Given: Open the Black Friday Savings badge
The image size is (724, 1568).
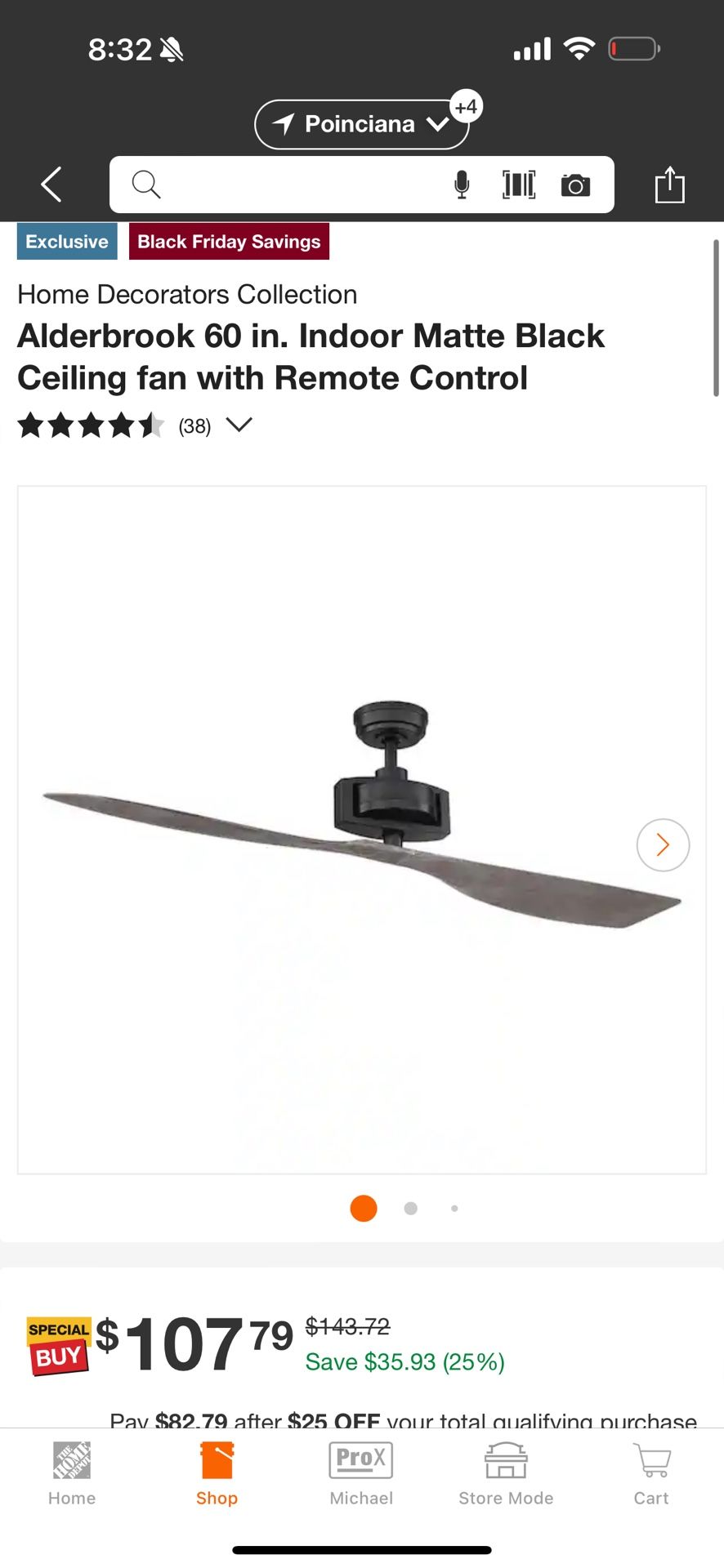Looking at the screenshot, I should click(x=229, y=241).
